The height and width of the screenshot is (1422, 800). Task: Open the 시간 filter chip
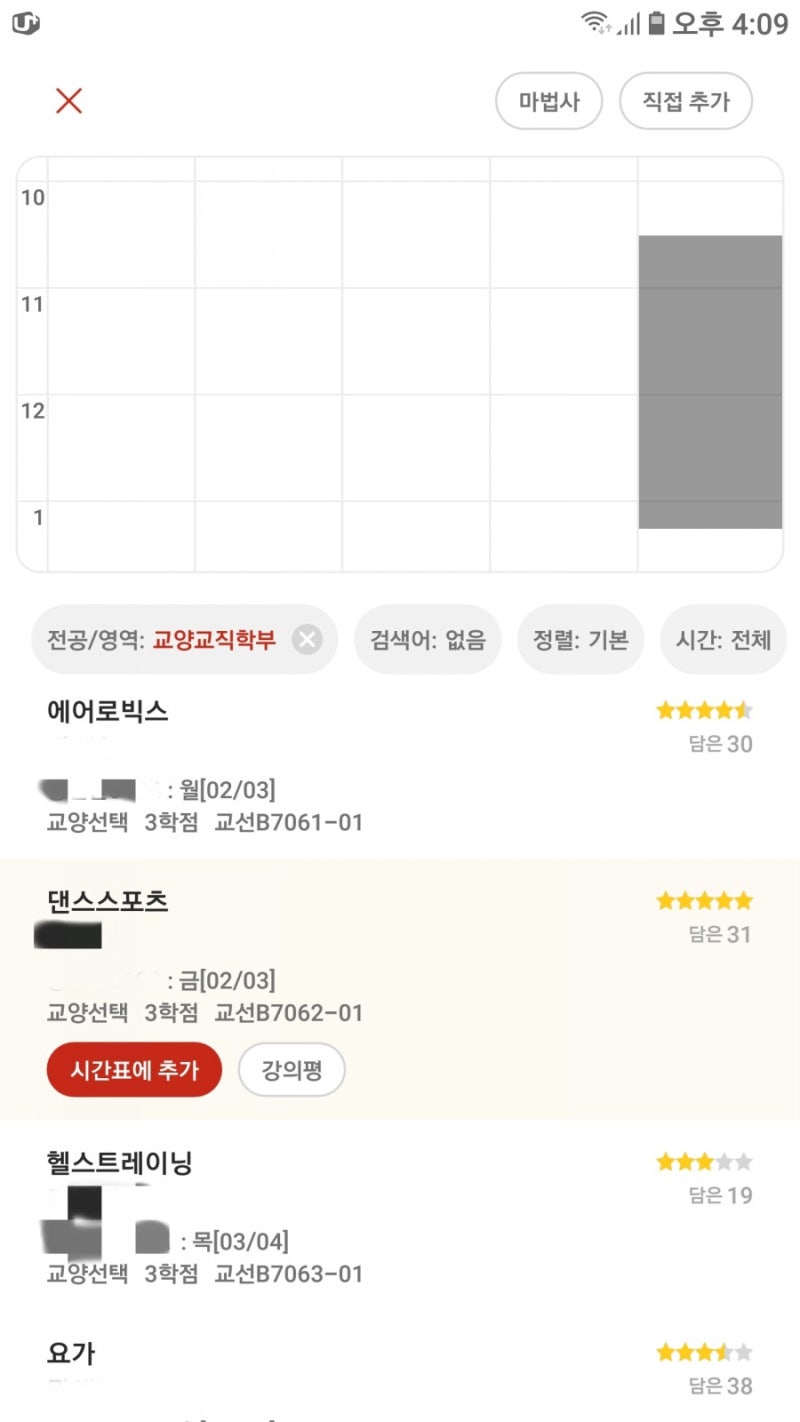click(723, 639)
